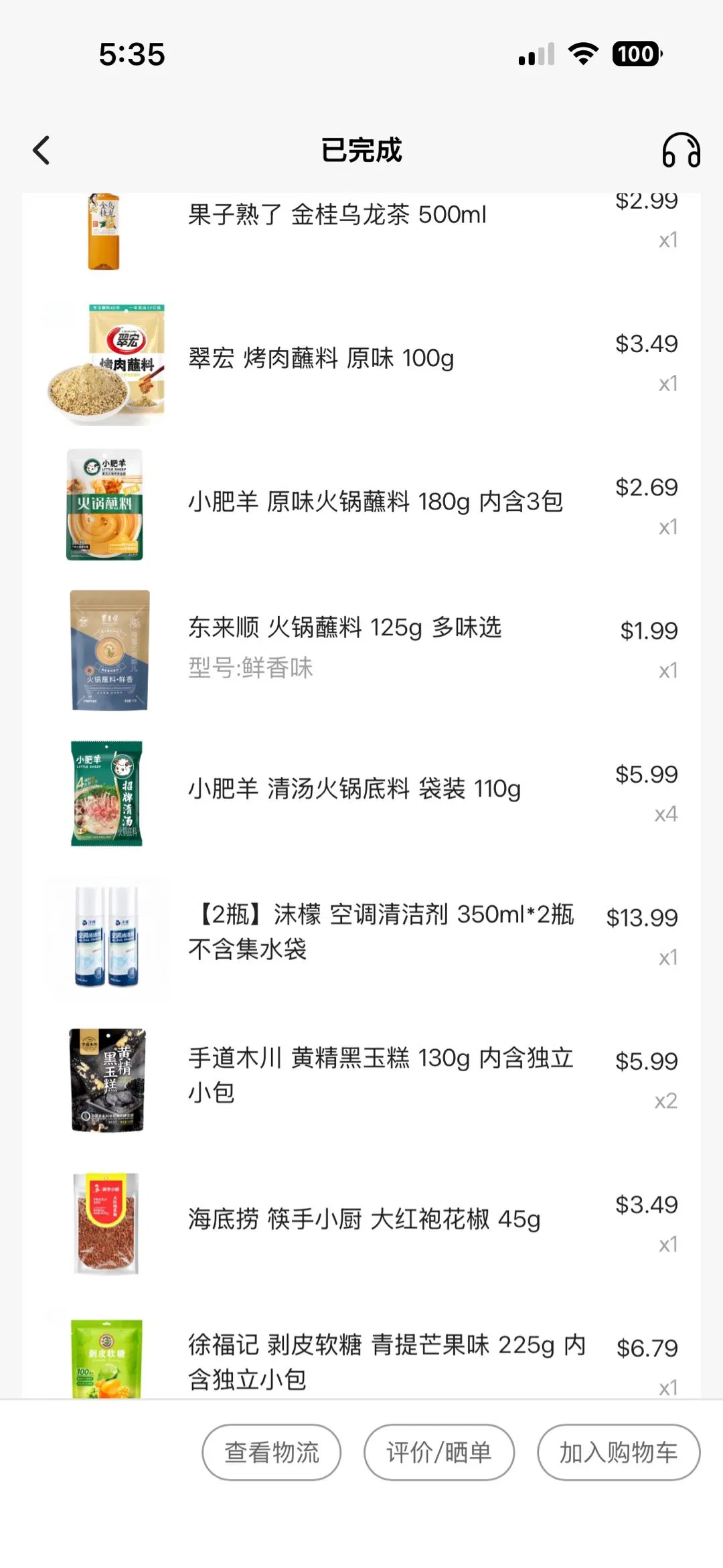
Task: Open 海底捞 筷手小厨 大红袍花椒 45g
Action: click(364, 1219)
